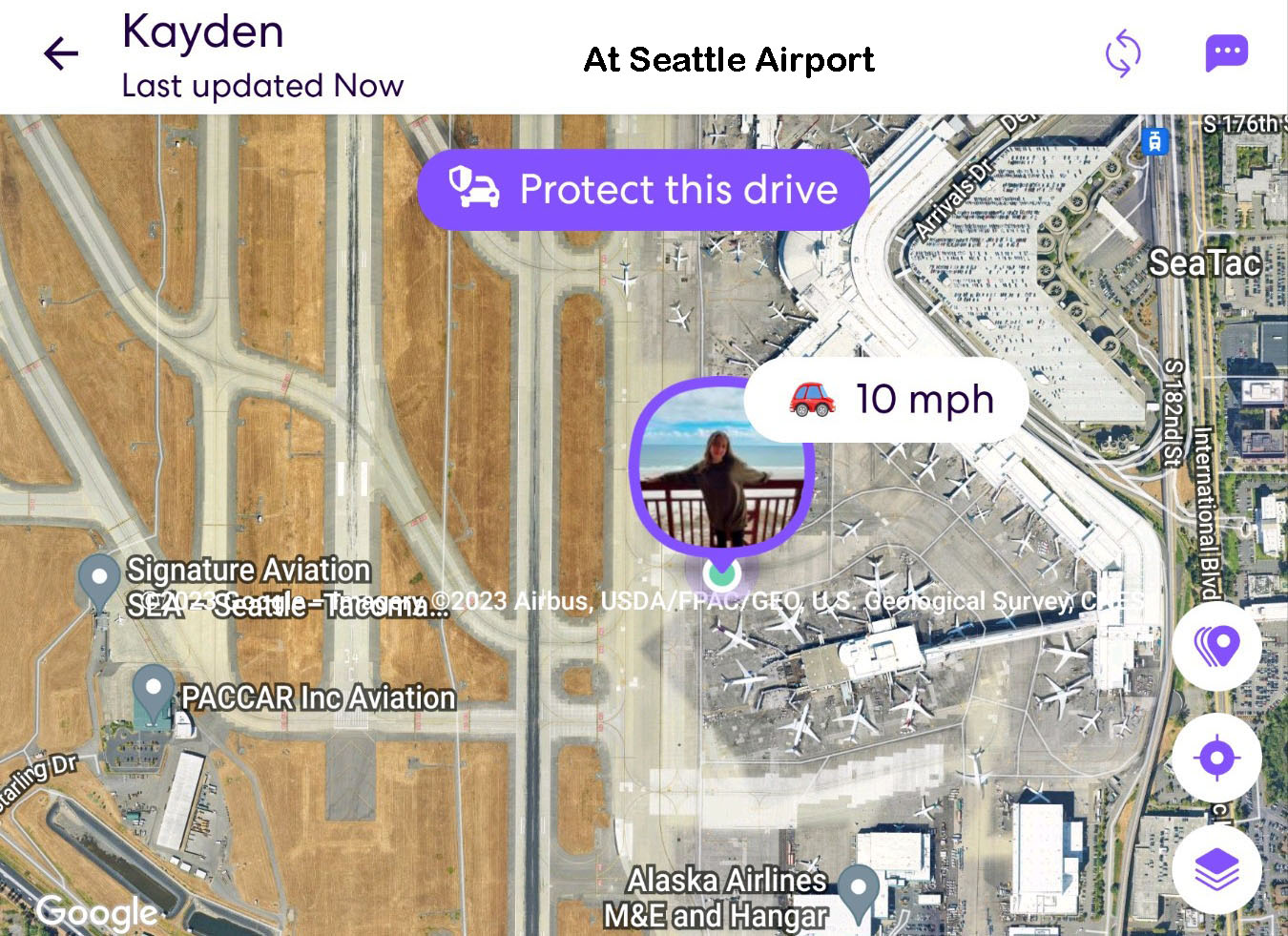
Task: Open chat messages with Kayden
Action: point(1226,53)
